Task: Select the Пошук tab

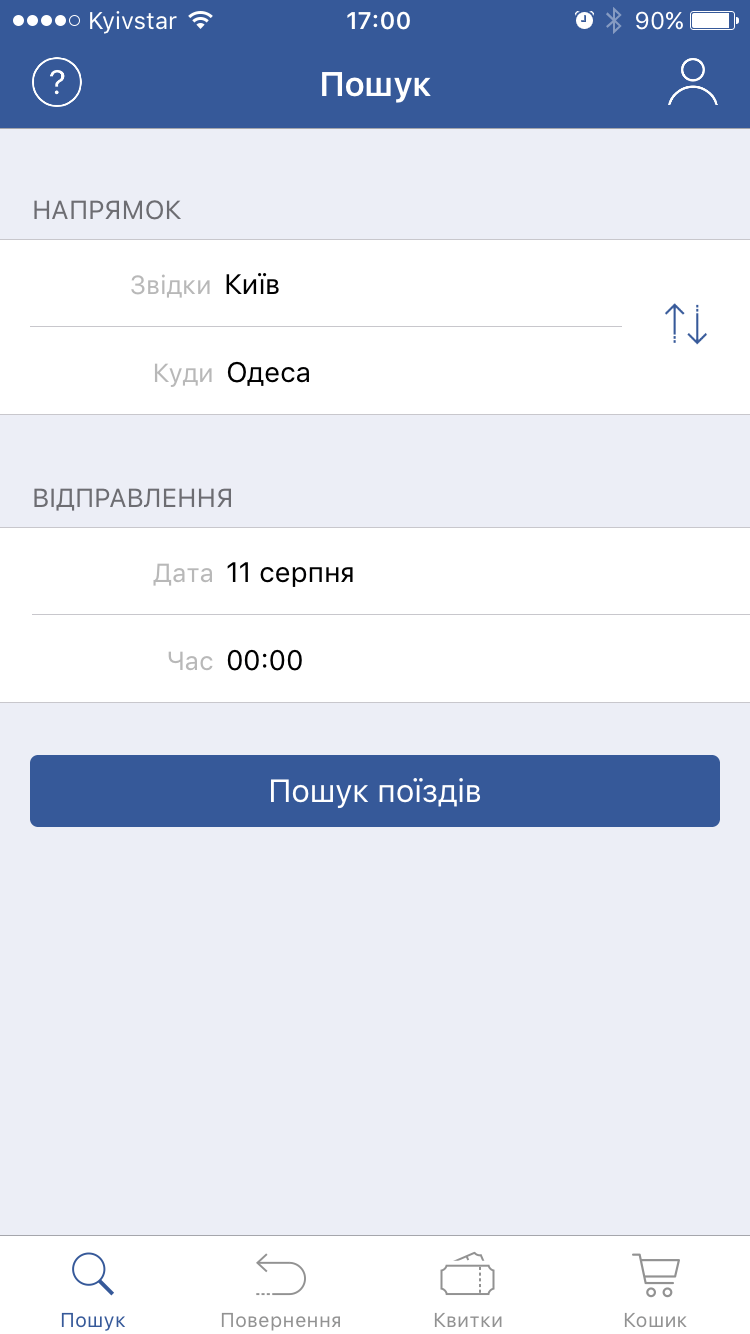Action: [93, 1290]
